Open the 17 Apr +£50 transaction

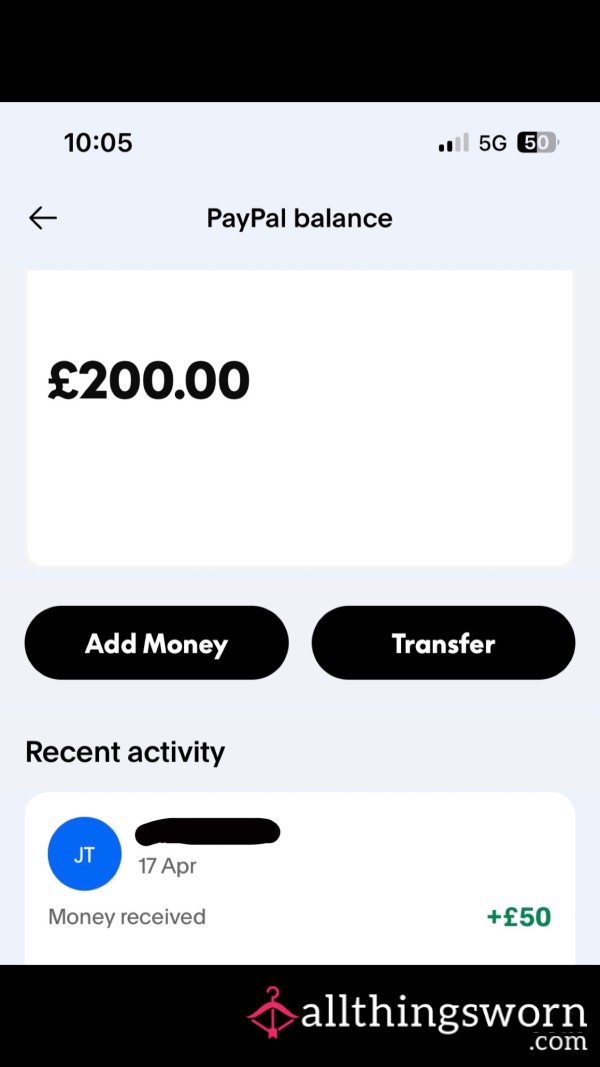click(x=300, y=878)
